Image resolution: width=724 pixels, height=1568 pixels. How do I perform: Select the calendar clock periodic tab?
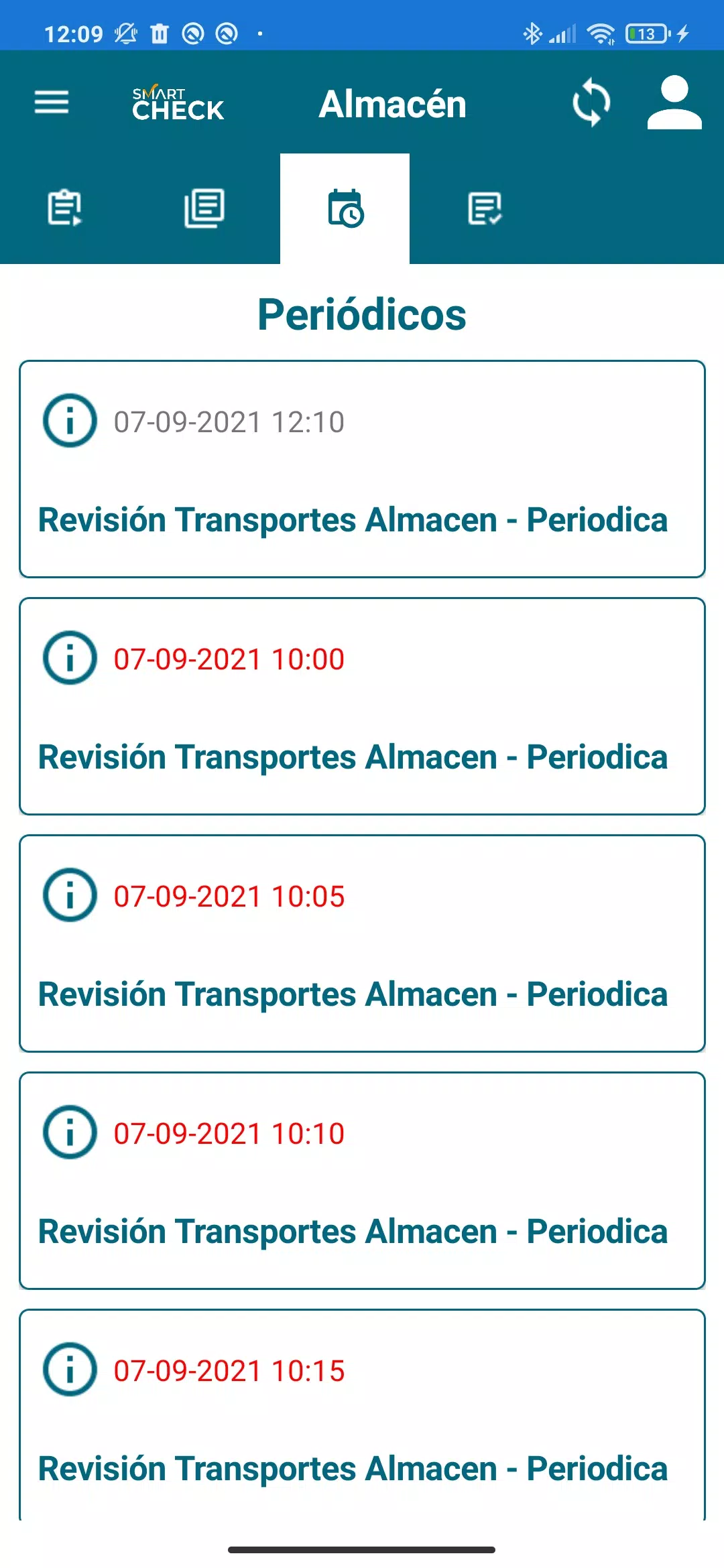tap(345, 208)
